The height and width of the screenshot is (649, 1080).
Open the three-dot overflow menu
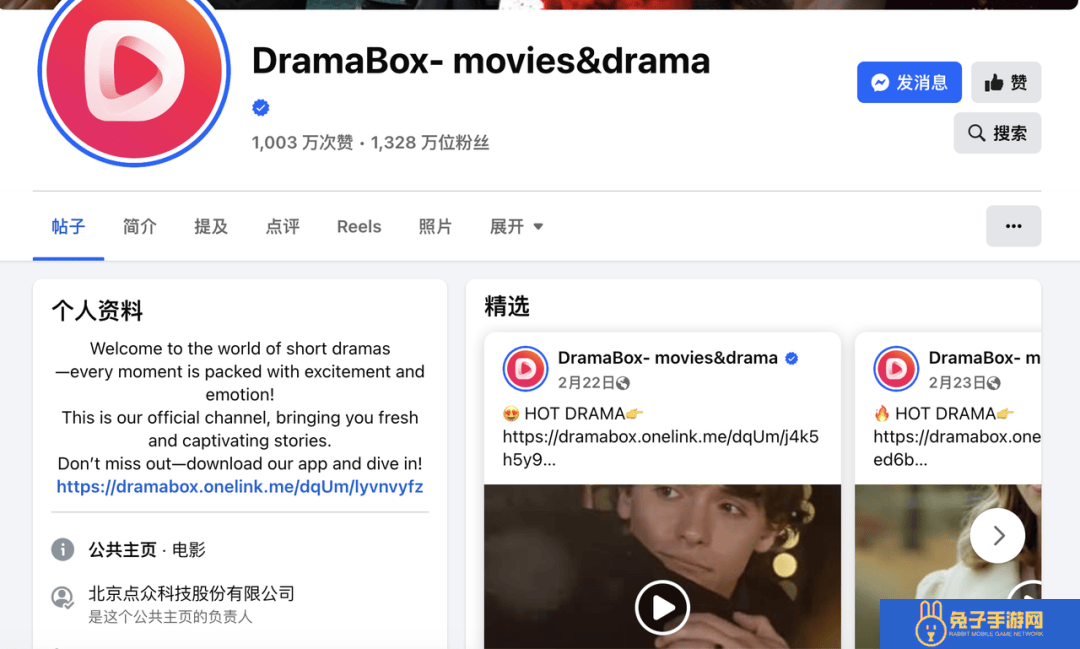coord(1013,226)
